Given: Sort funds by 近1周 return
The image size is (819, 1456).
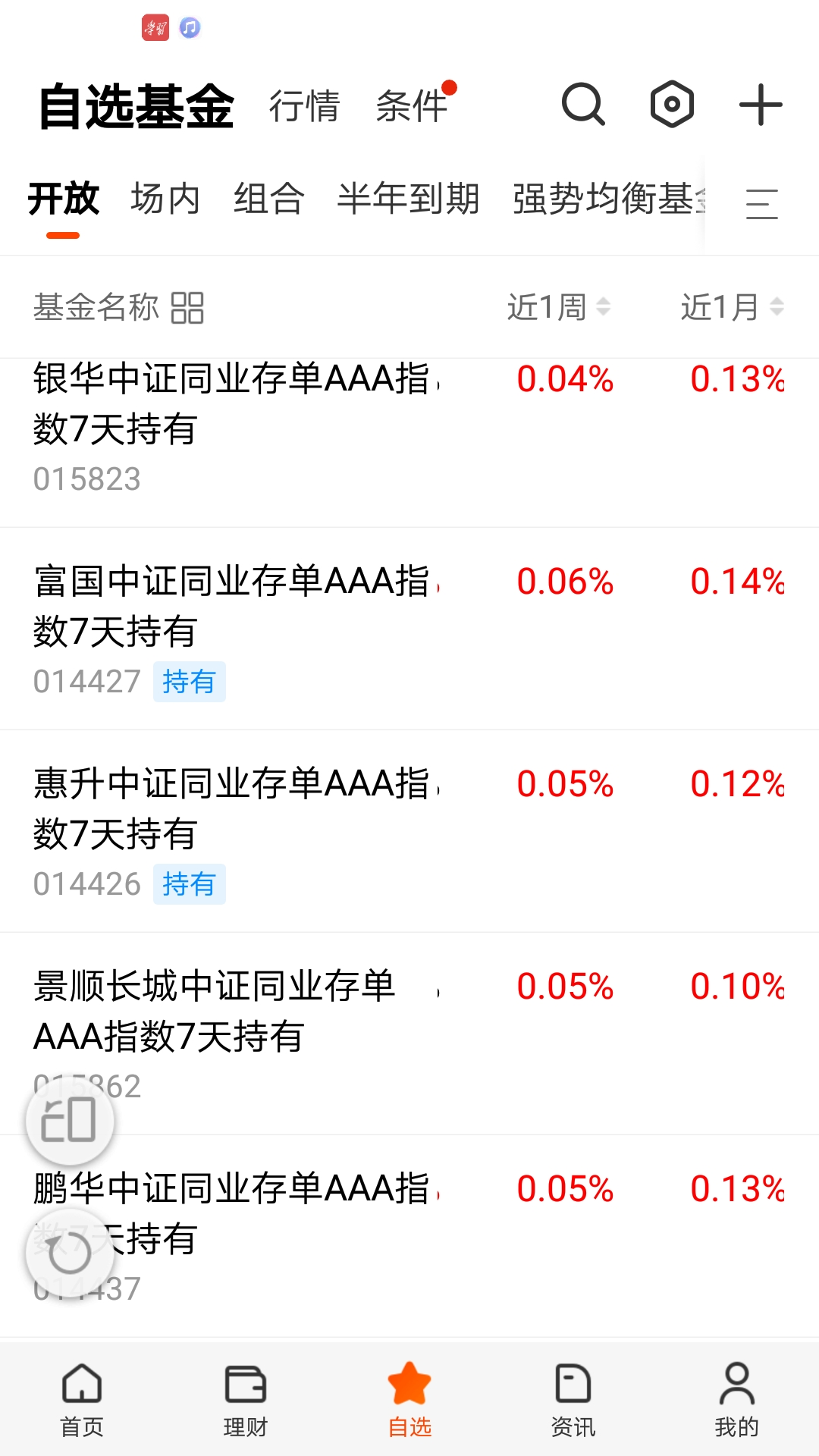Looking at the screenshot, I should [x=559, y=308].
